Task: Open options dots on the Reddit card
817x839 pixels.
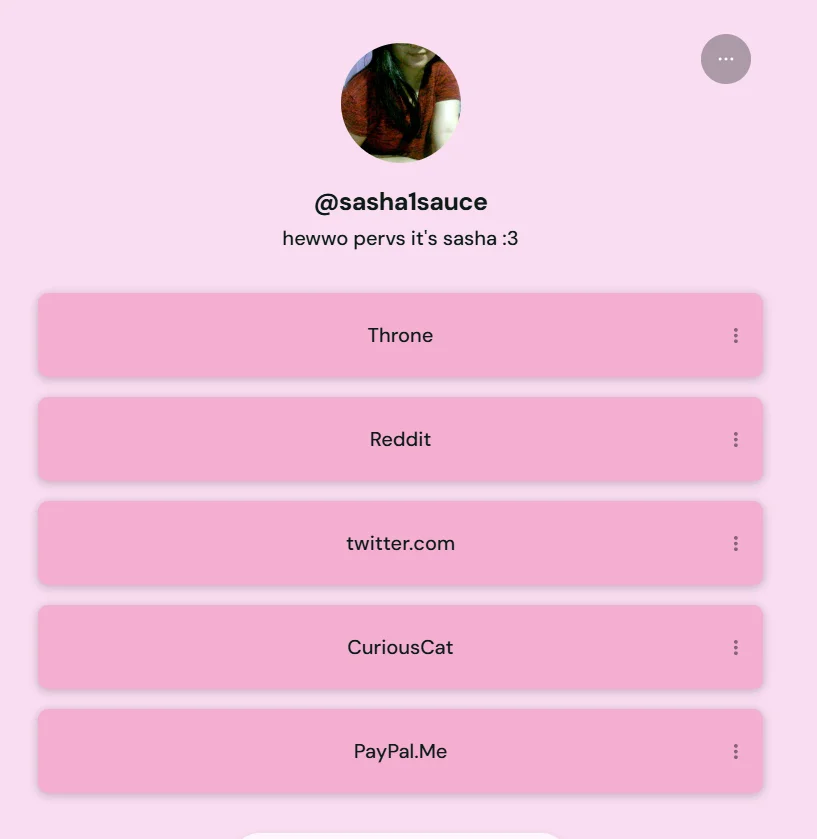Action: tap(736, 439)
